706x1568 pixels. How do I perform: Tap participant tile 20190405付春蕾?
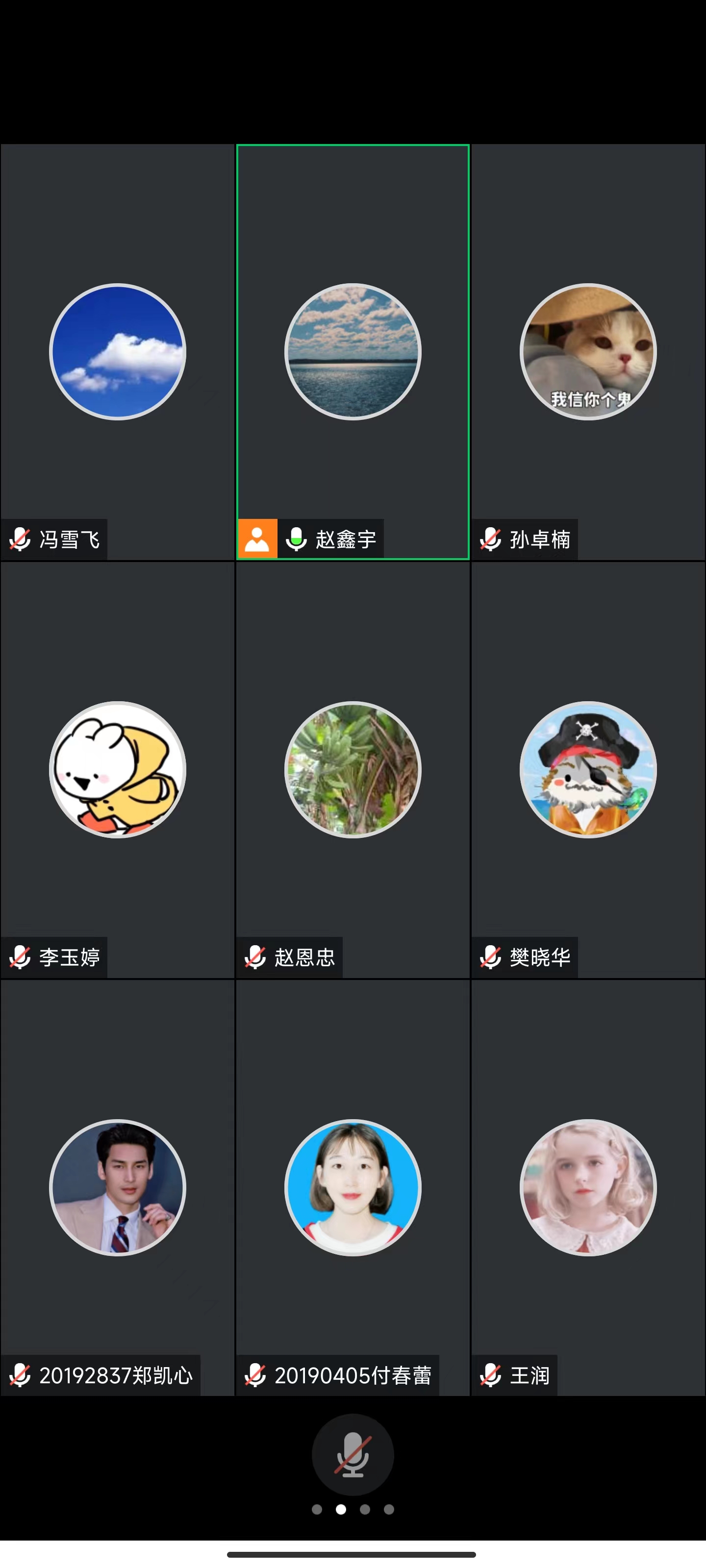point(353,1187)
